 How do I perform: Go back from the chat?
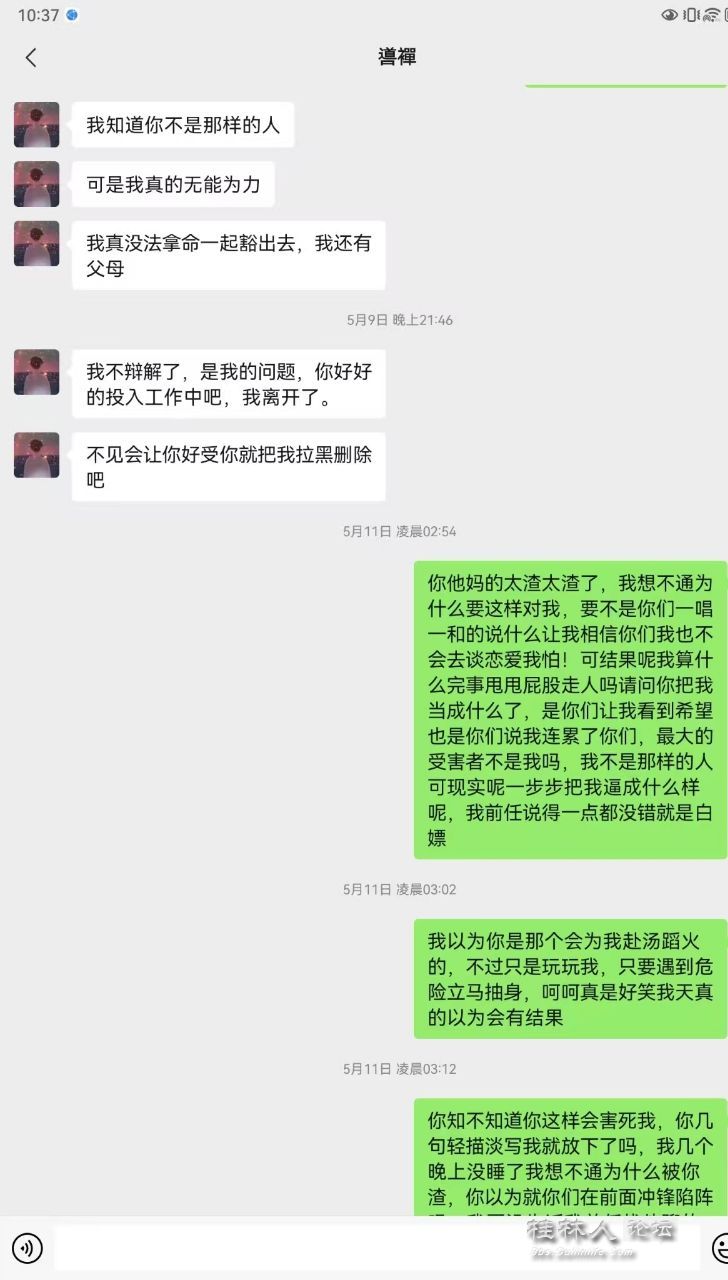pyautogui.click(x=31, y=58)
